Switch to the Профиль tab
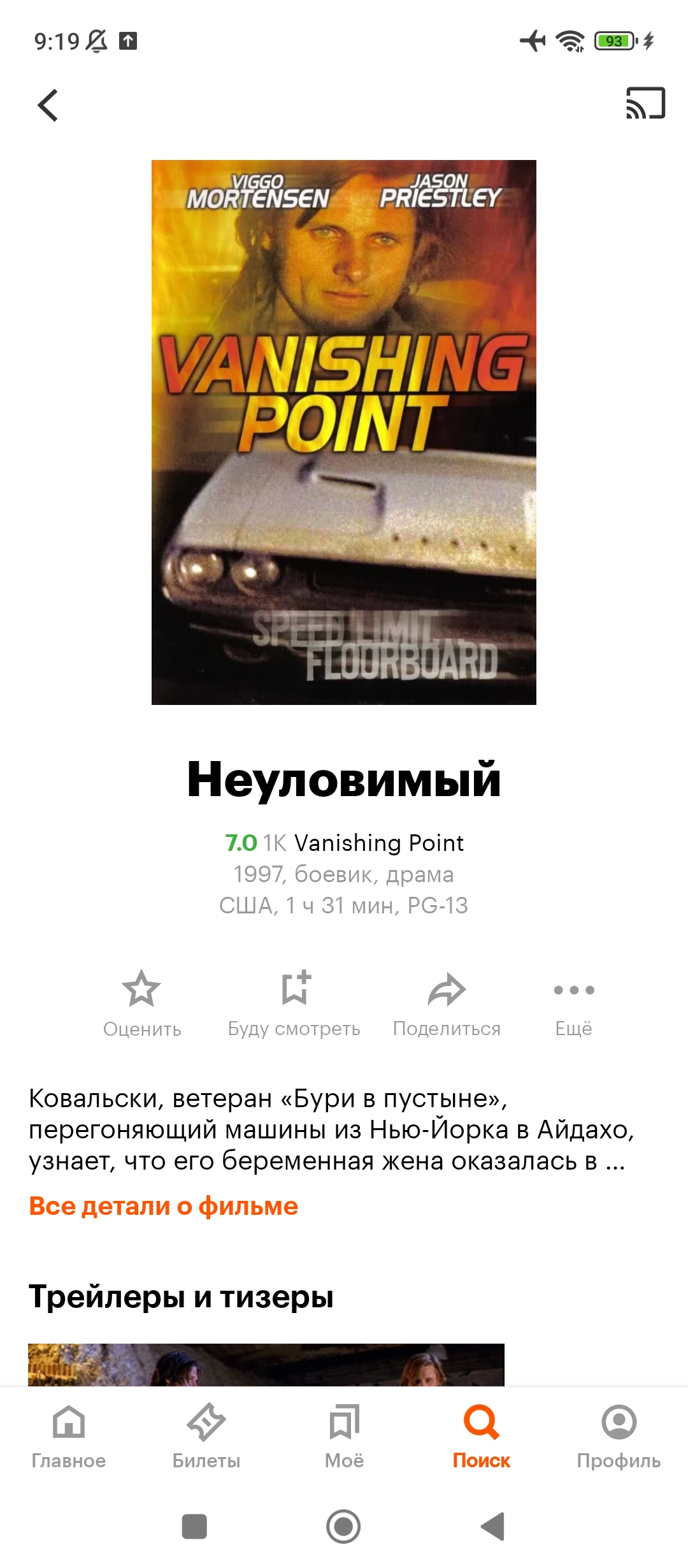Image resolution: width=688 pixels, height=1568 pixels. point(619,1437)
